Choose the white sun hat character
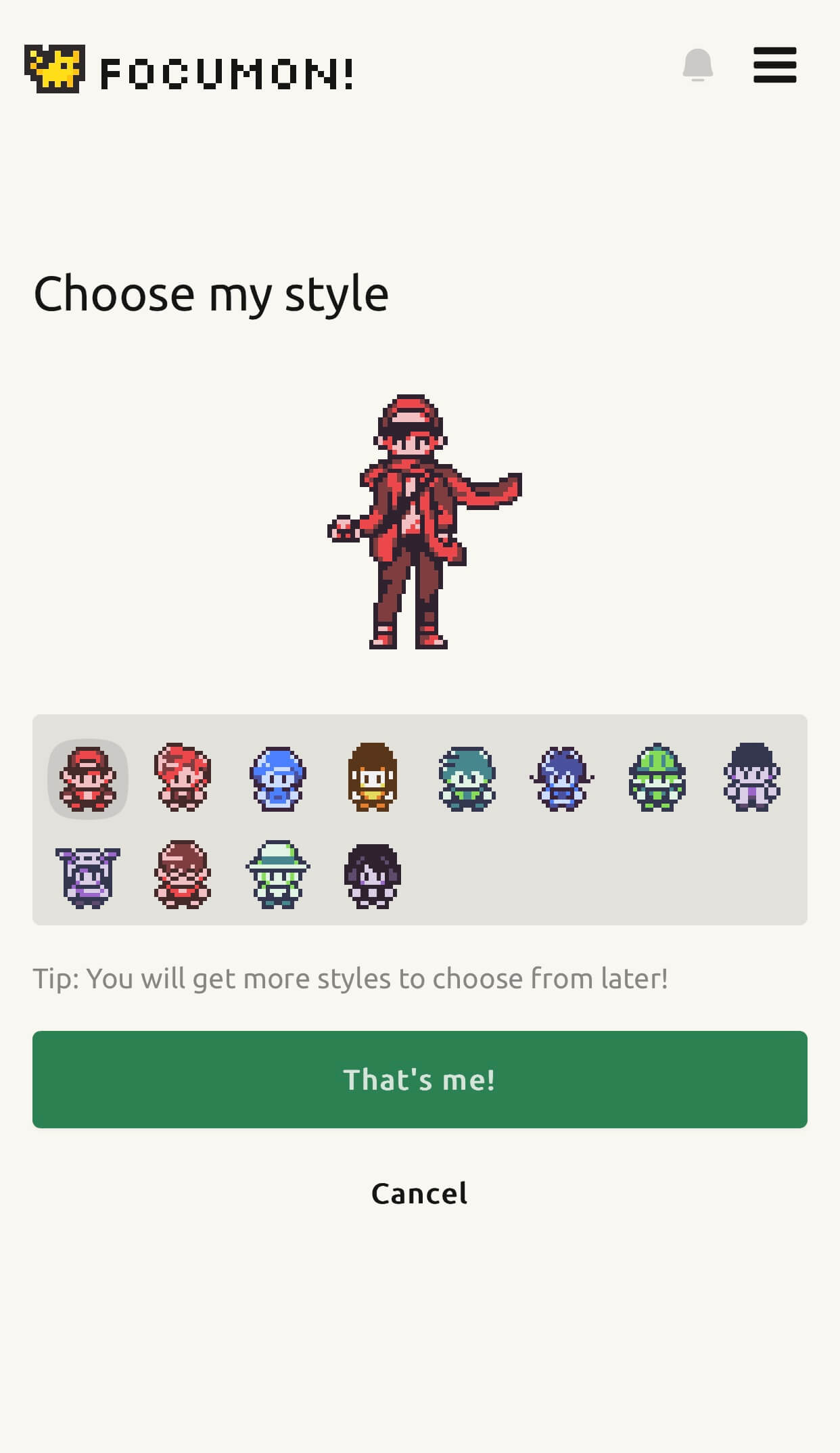The width and height of the screenshot is (840, 1453). click(x=277, y=876)
